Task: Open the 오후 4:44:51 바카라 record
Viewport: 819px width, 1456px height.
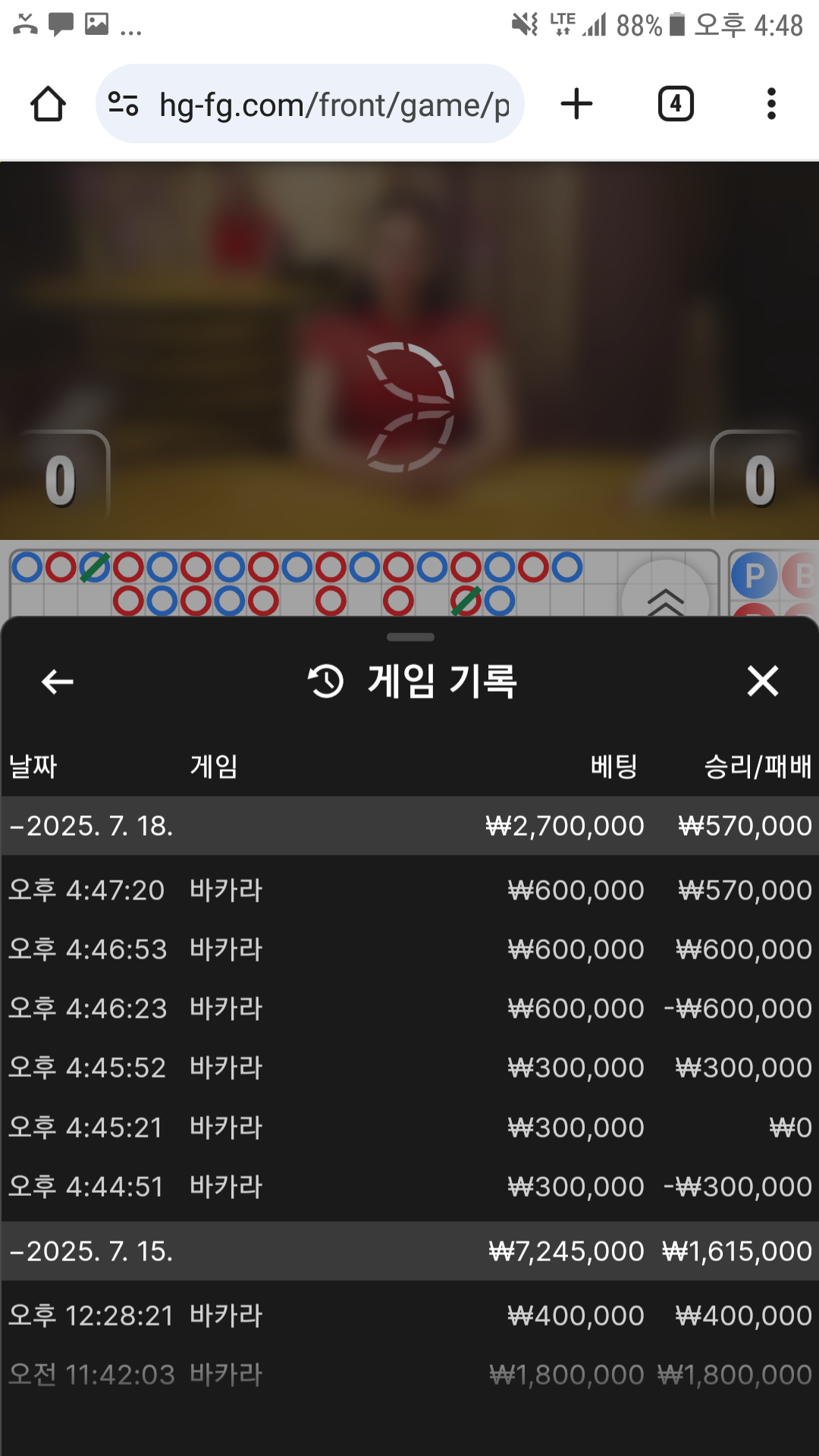Action: click(x=409, y=1187)
